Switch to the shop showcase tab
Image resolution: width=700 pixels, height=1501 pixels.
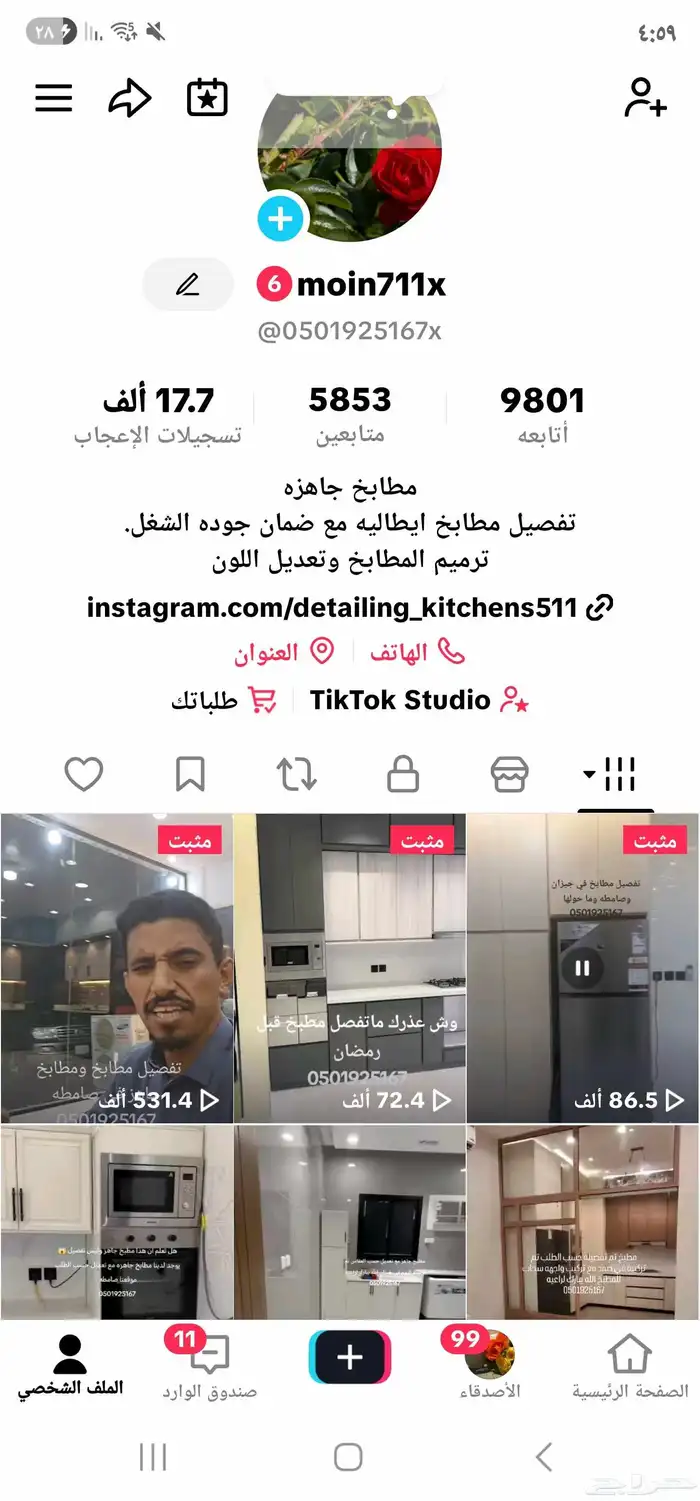(510, 774)
